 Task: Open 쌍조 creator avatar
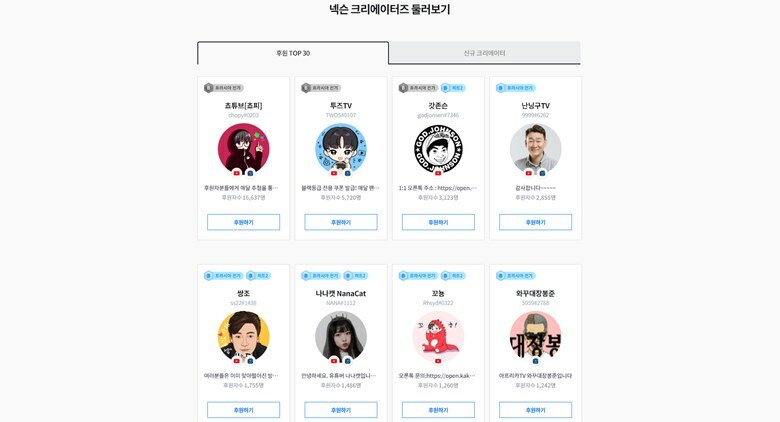tap(243, 336)
